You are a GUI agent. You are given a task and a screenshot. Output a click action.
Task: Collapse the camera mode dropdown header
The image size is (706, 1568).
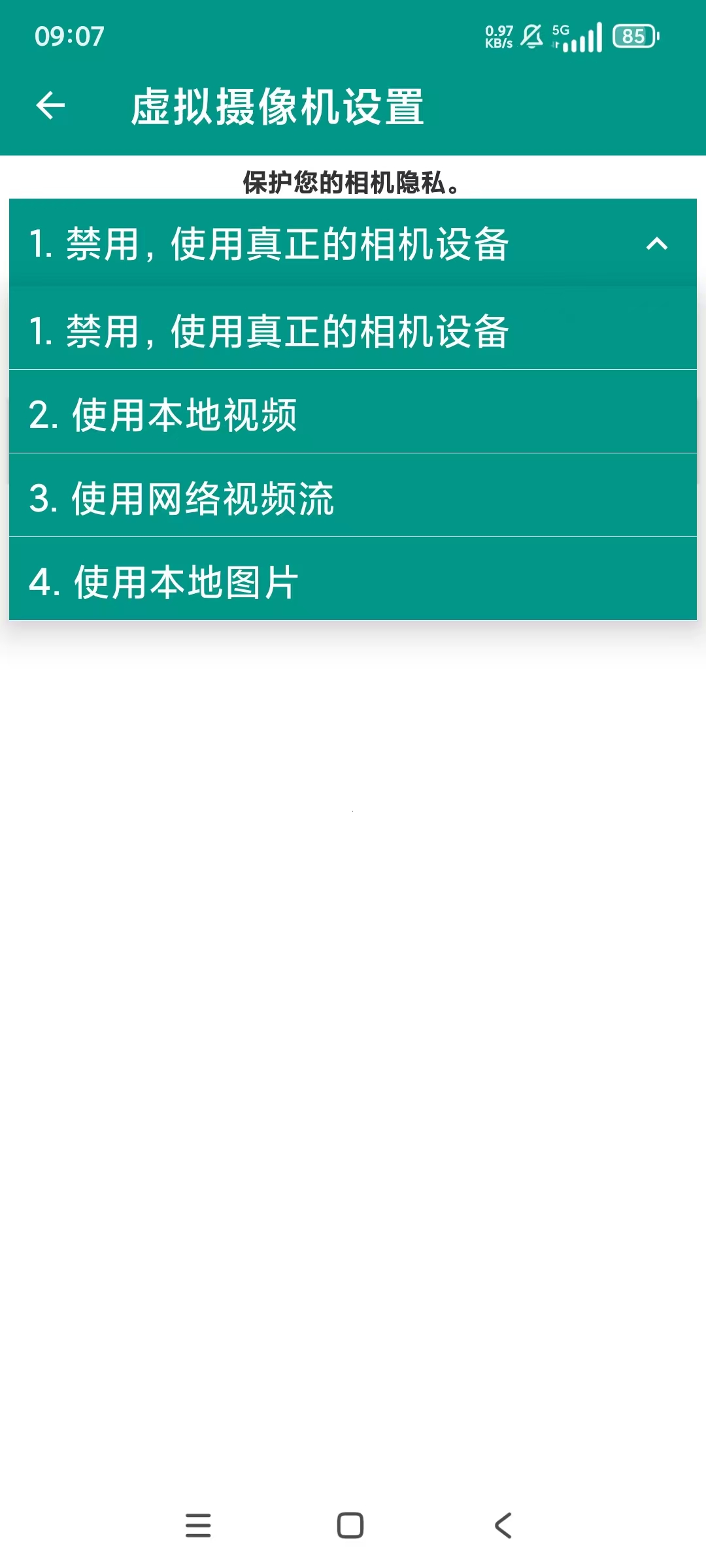(x=353, y=244)
